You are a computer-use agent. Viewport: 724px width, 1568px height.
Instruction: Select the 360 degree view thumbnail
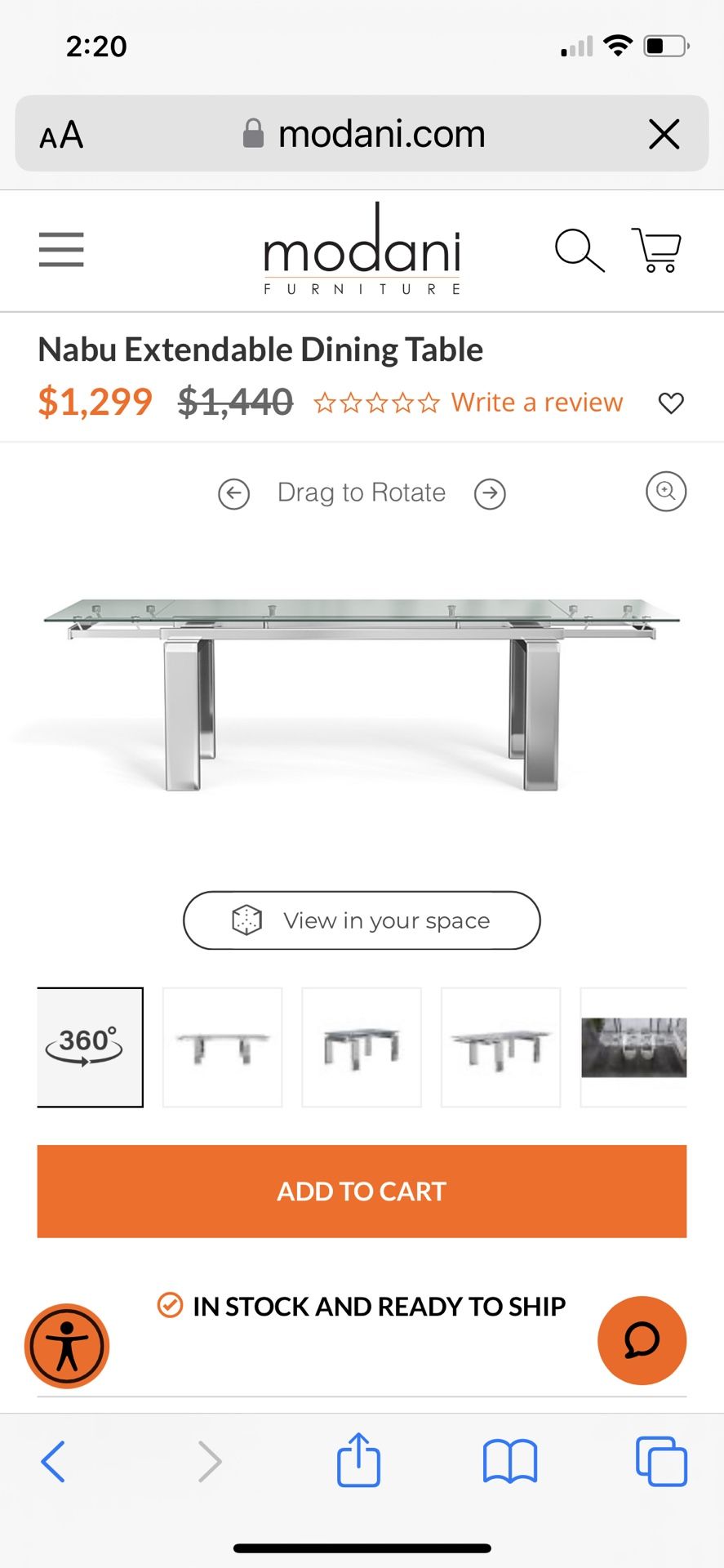click(x=89, y=1048)
